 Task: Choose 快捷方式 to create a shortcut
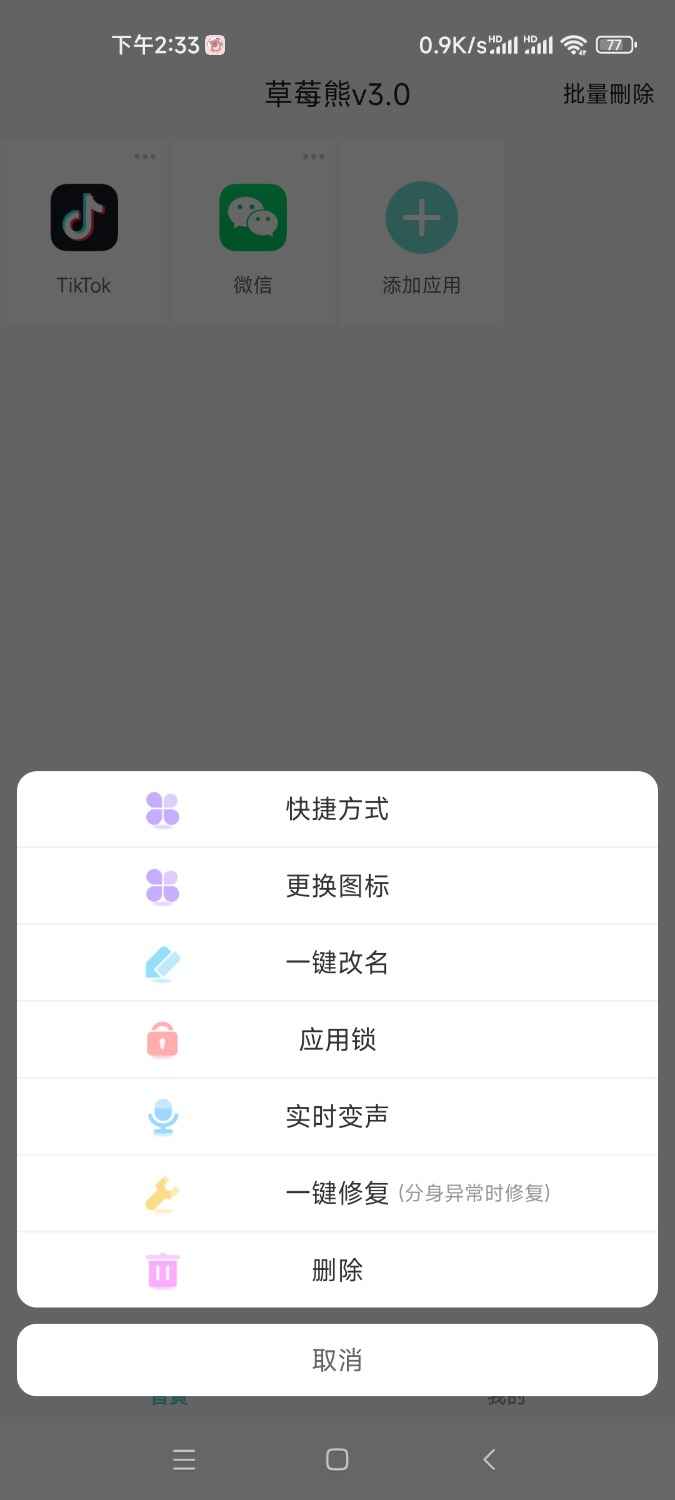tap(337, 809)
